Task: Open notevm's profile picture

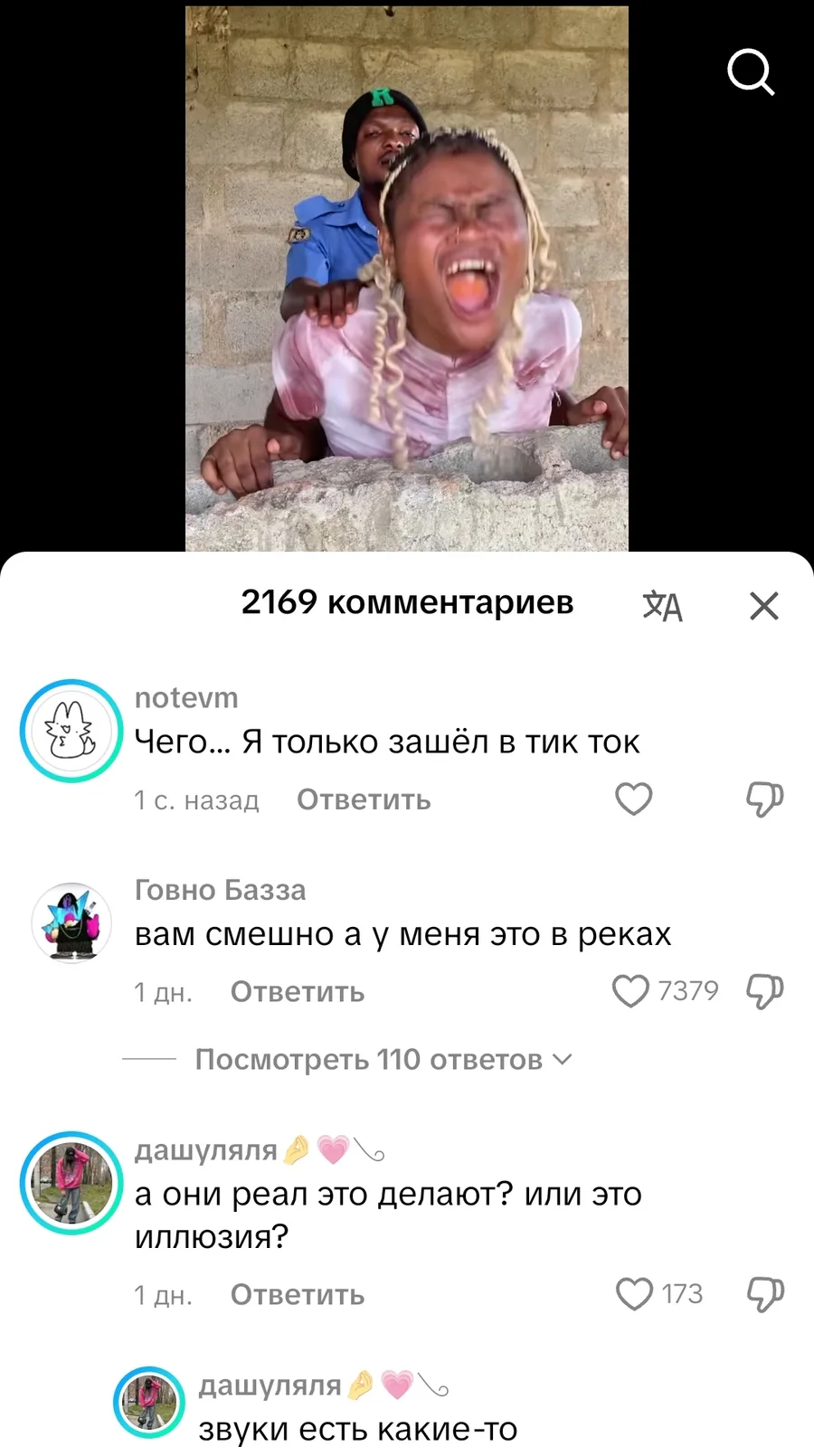Action: [x=71, y=731]
